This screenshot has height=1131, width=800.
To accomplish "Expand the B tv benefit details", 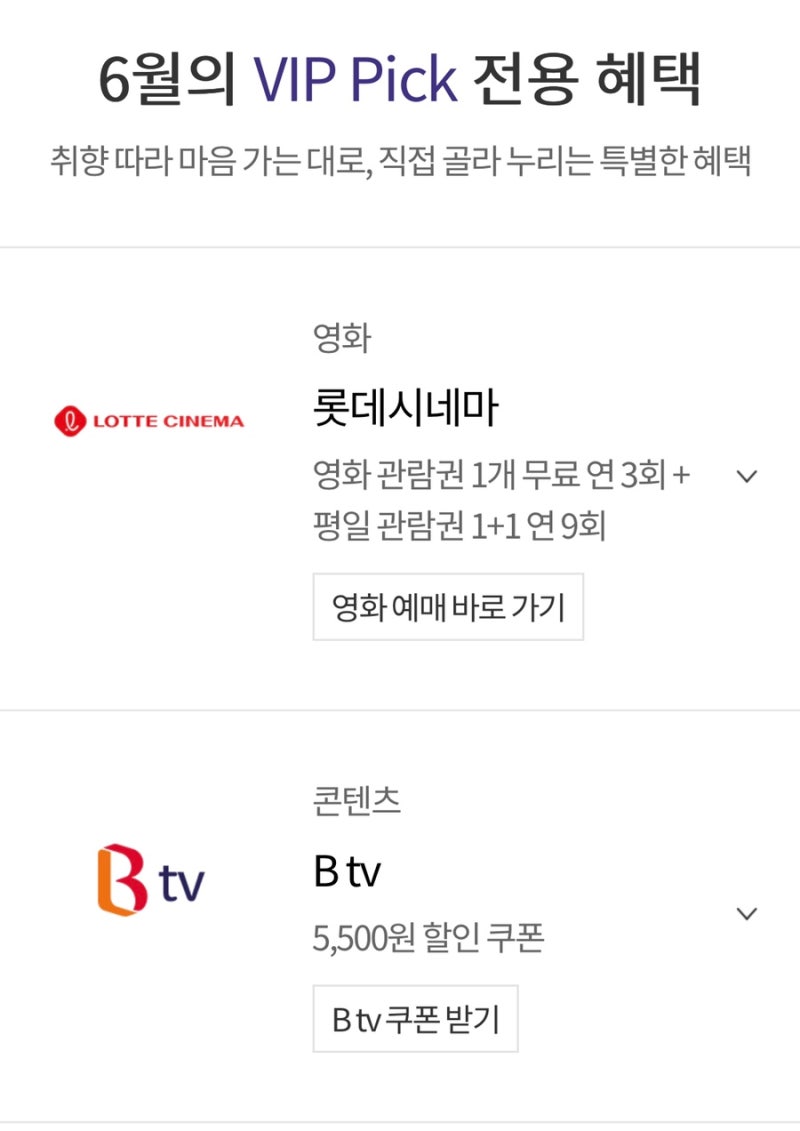I will pyautogui.click(x=746, y=914).
